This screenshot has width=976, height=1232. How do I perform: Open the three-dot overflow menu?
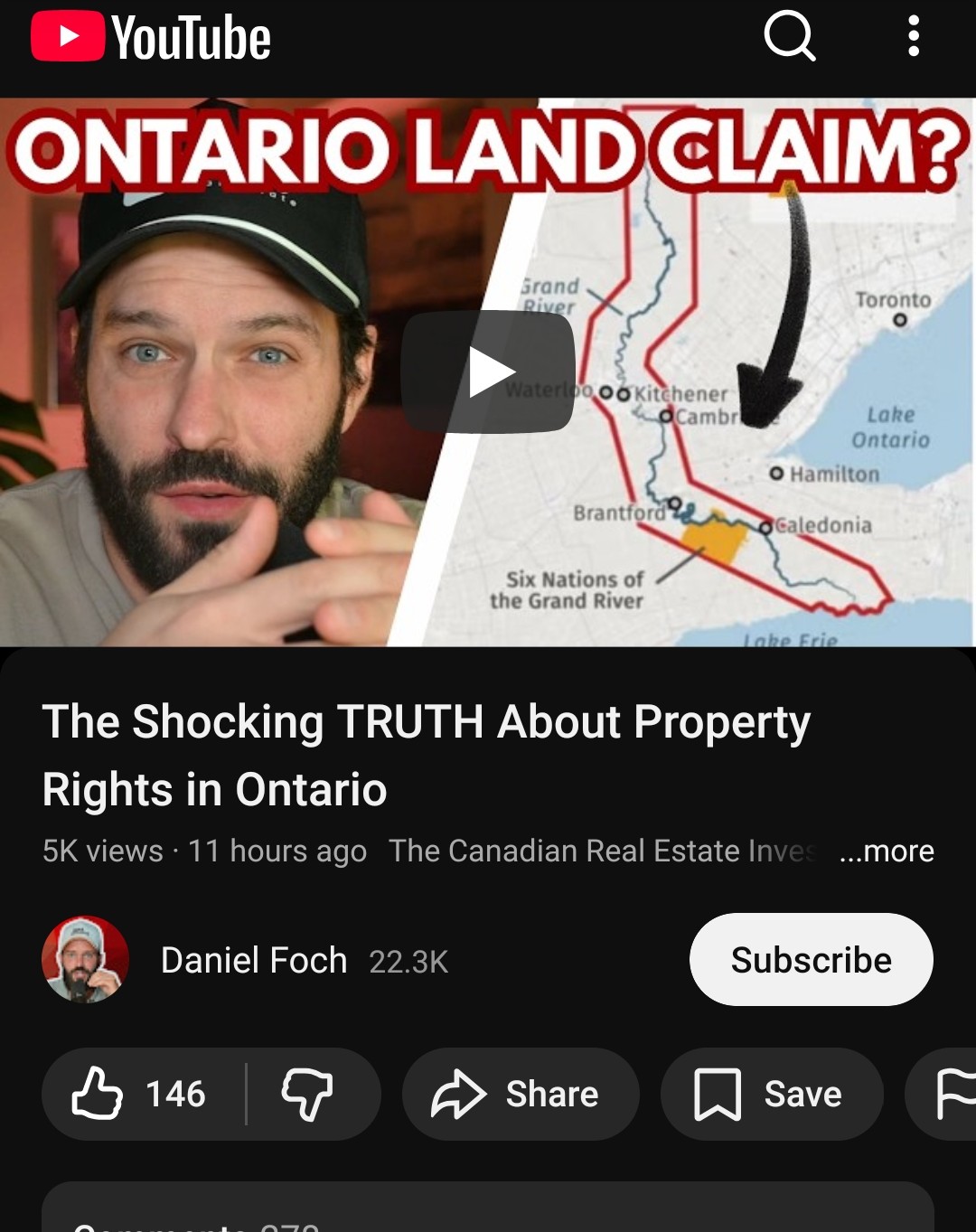pos(914,37)
